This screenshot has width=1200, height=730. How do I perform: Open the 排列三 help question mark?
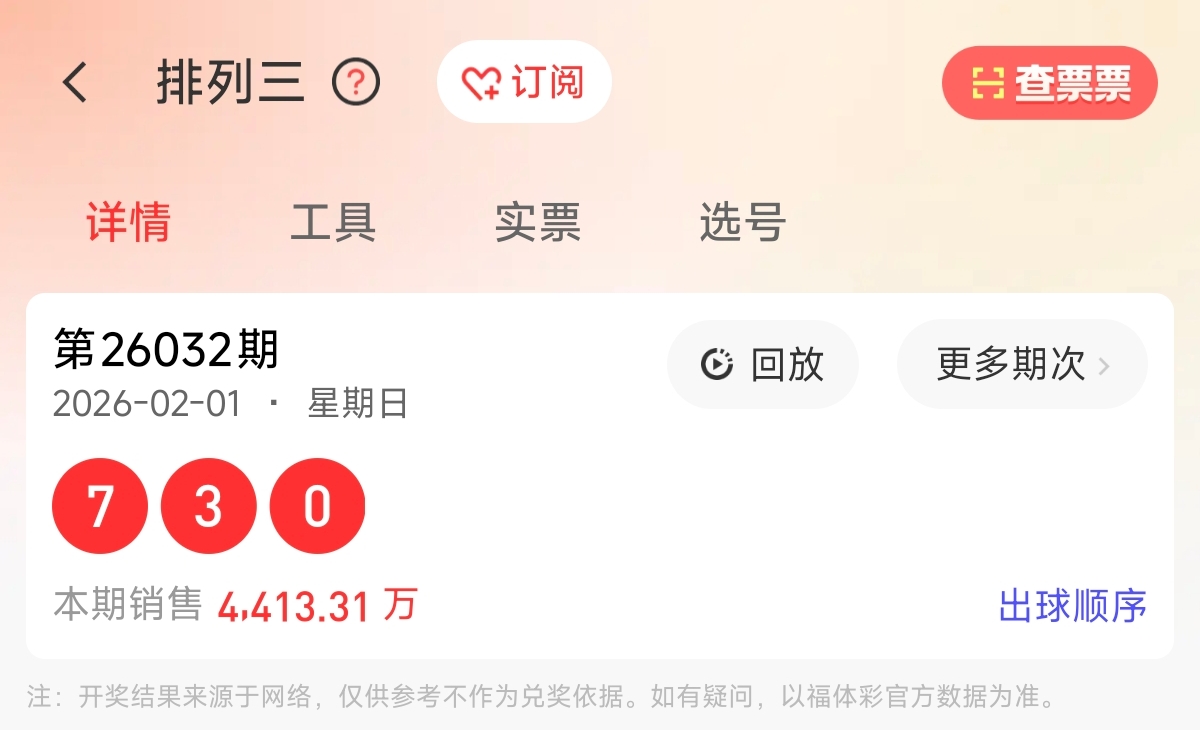[x=356, y=83]
